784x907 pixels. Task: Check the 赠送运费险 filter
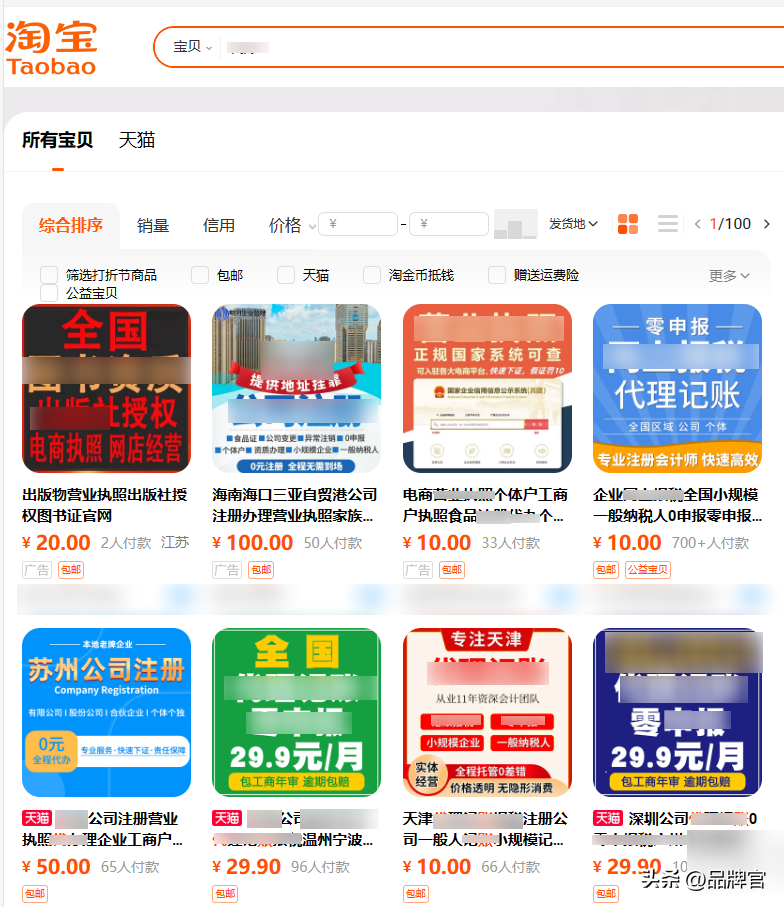pos(497,275)
